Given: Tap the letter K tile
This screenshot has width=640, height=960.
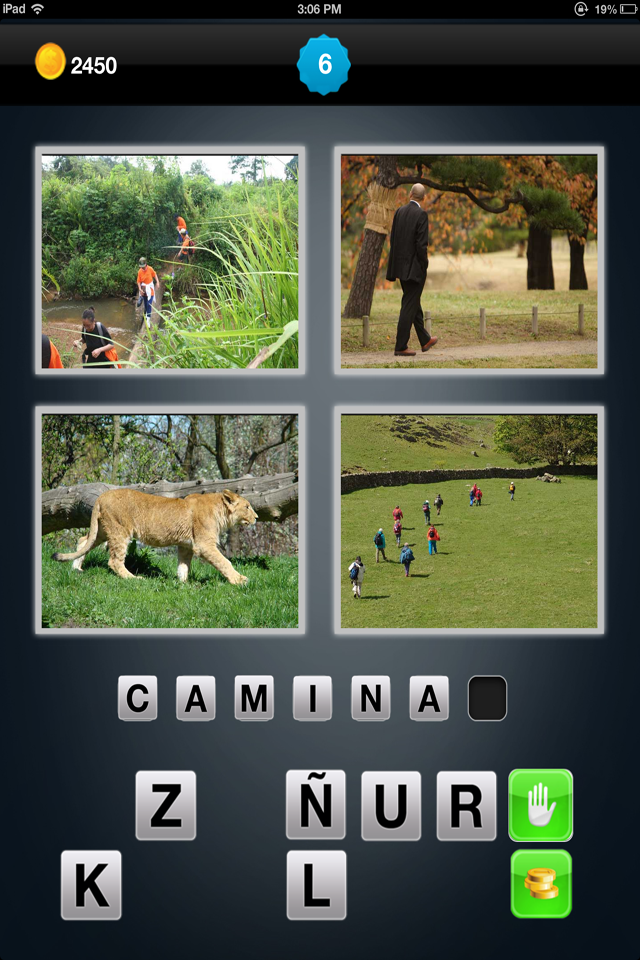Looking at the screenshot, I should click(91, 885).
